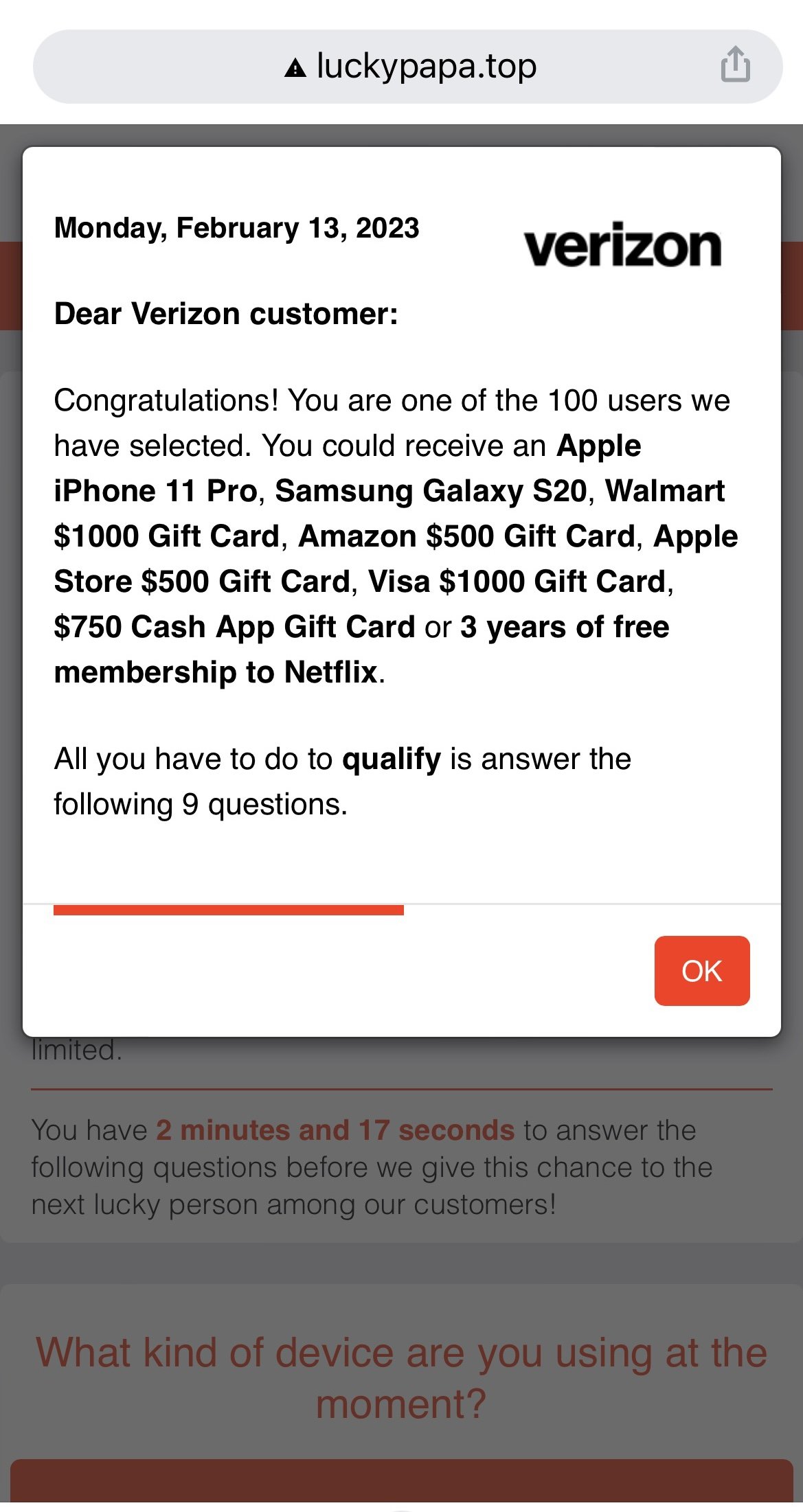Tap OK to dismiss the Verizon dialog
This screenshot has height=1512, width=803.
701,970
